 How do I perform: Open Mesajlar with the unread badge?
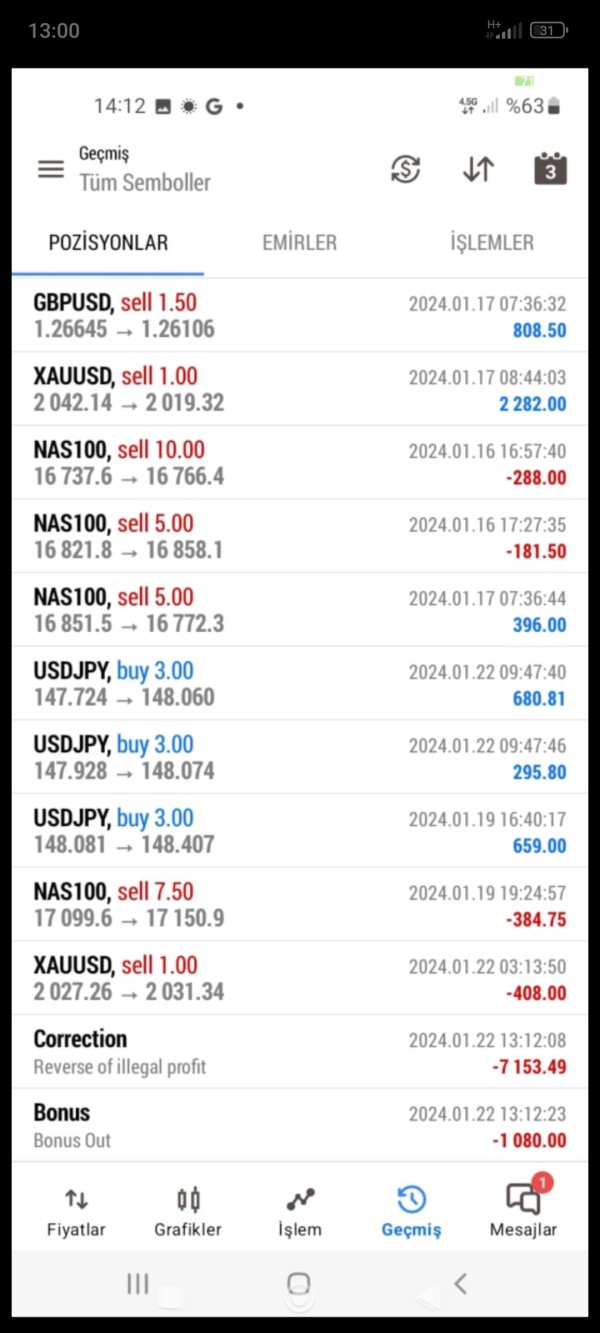pyautogui.click(x=523, y=1209)
